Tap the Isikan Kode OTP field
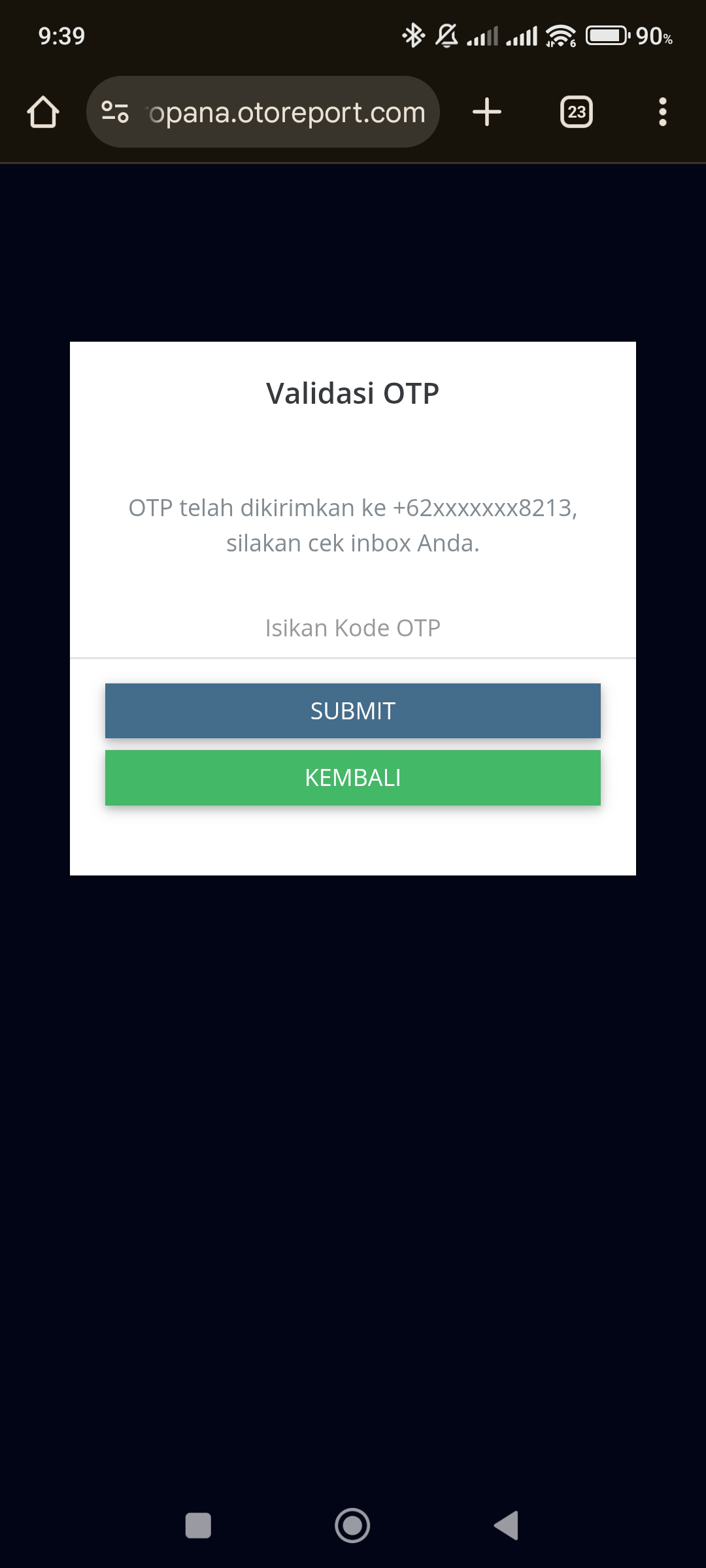The height and width of the screenshot is (1568, 706). [353, 628]
